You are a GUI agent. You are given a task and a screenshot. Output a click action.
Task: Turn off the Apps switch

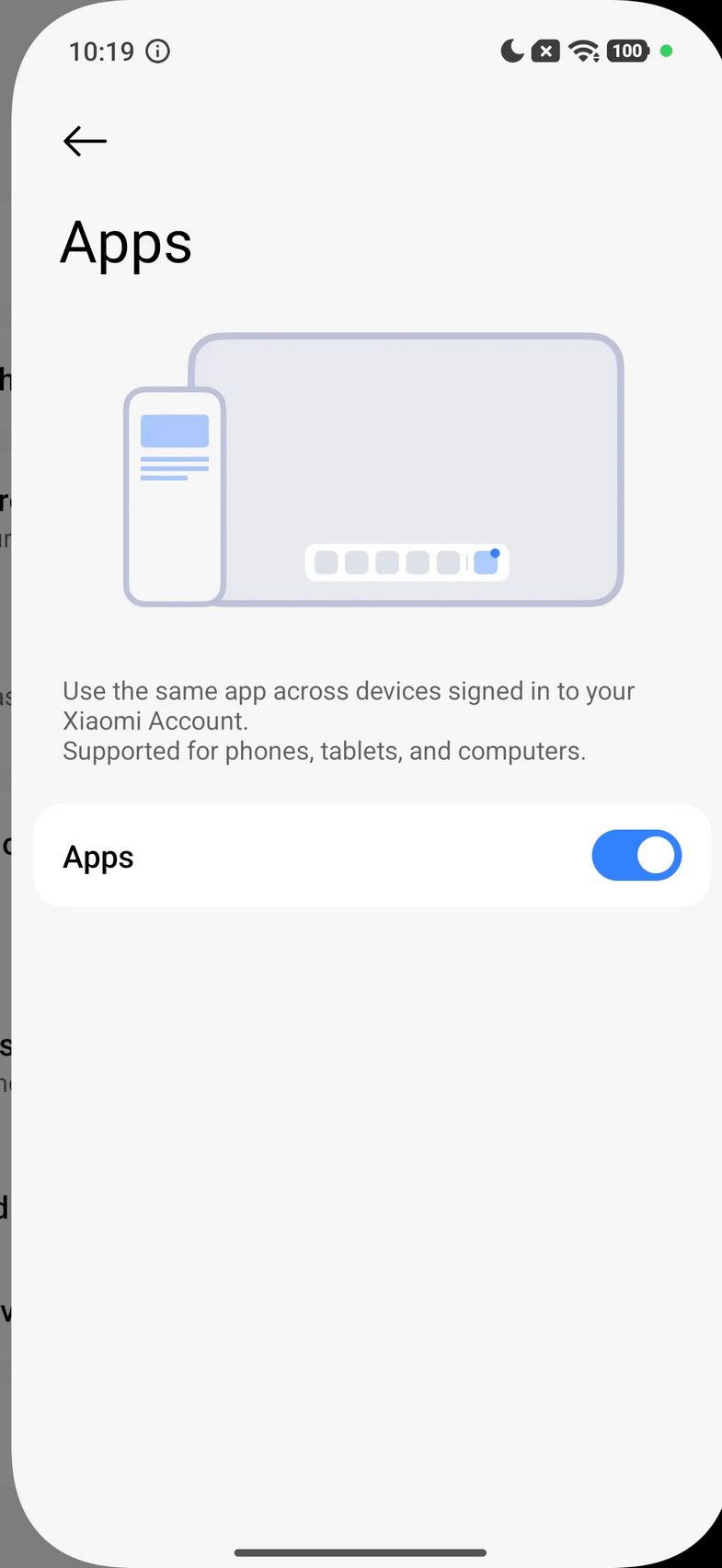pos(636,856)
